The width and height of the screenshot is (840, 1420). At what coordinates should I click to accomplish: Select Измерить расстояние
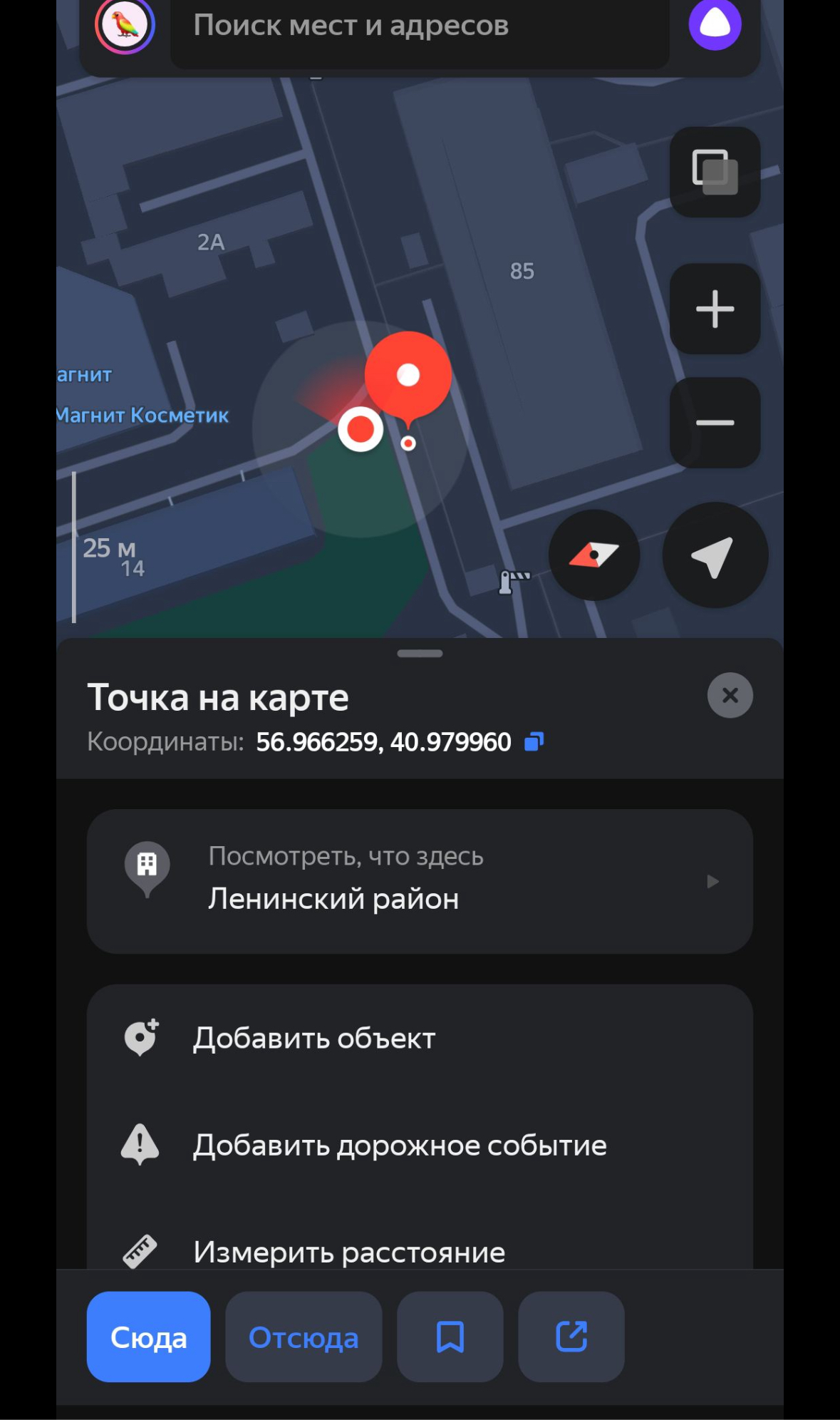[420, 1250]
